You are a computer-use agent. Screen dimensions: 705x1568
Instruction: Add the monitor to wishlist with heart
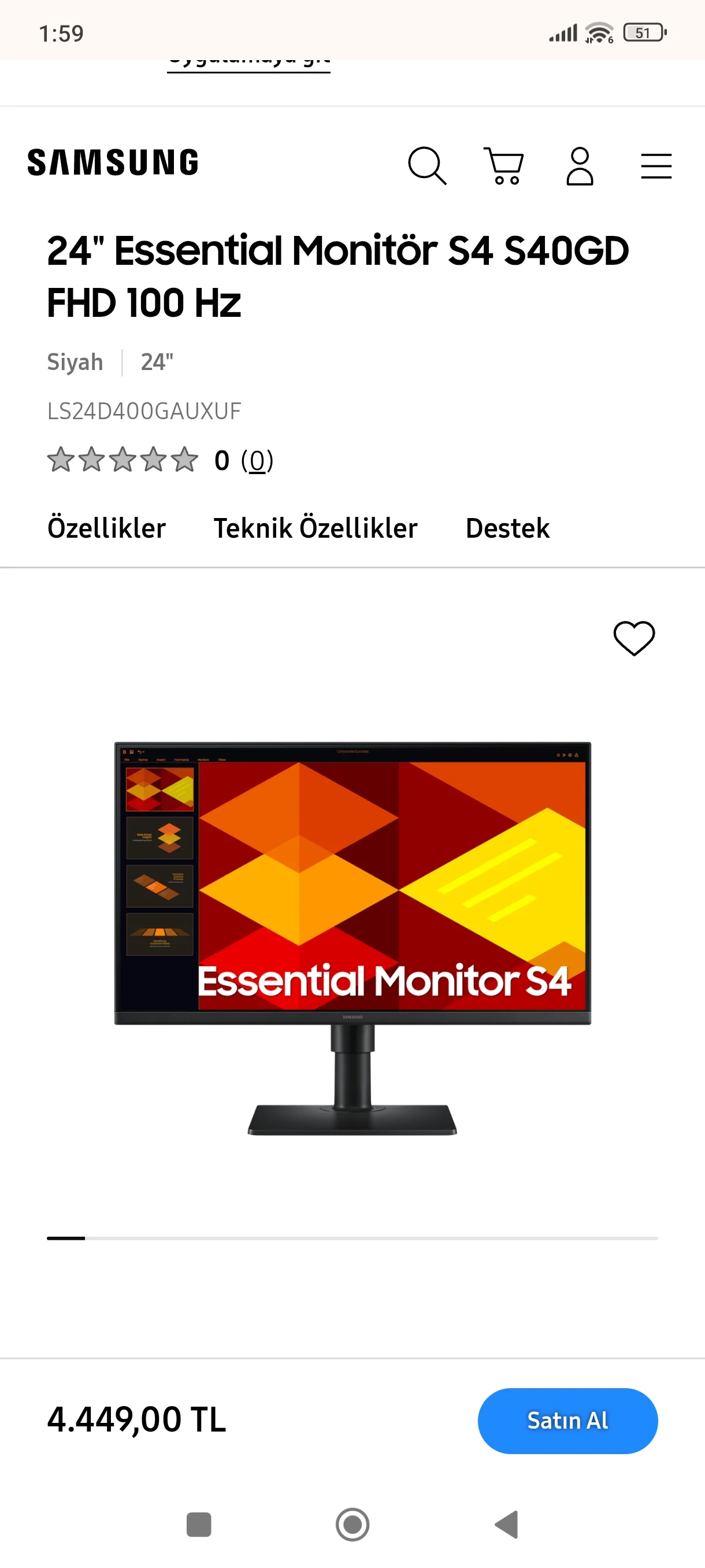tap(634, 638)
